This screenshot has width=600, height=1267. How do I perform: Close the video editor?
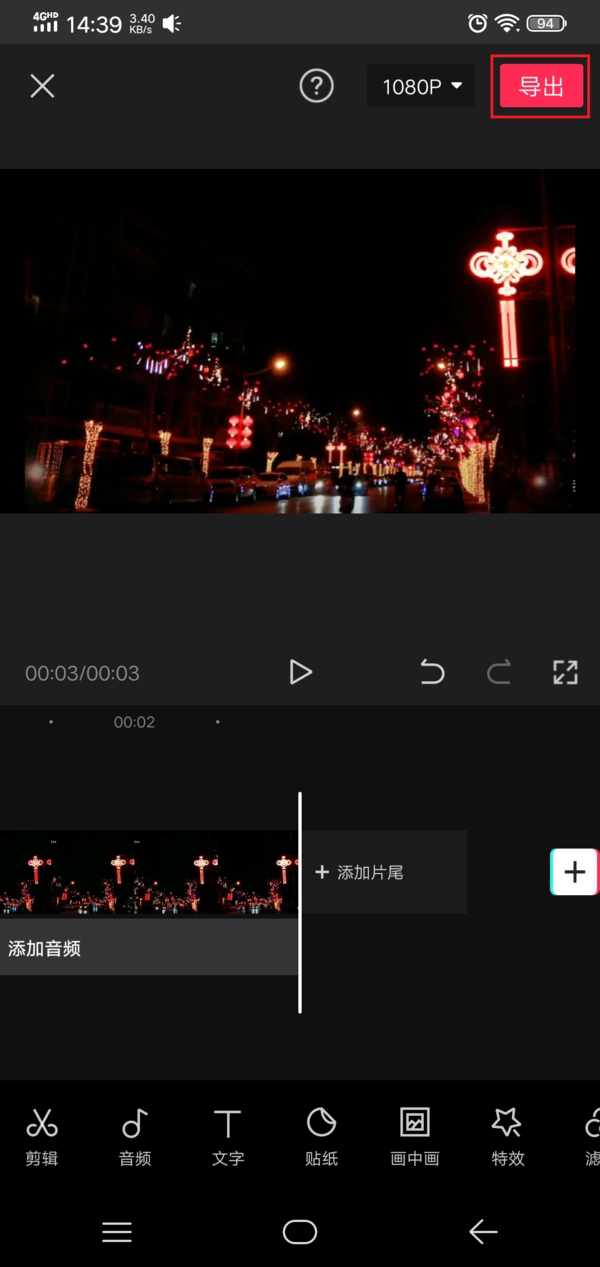(42, 86)
